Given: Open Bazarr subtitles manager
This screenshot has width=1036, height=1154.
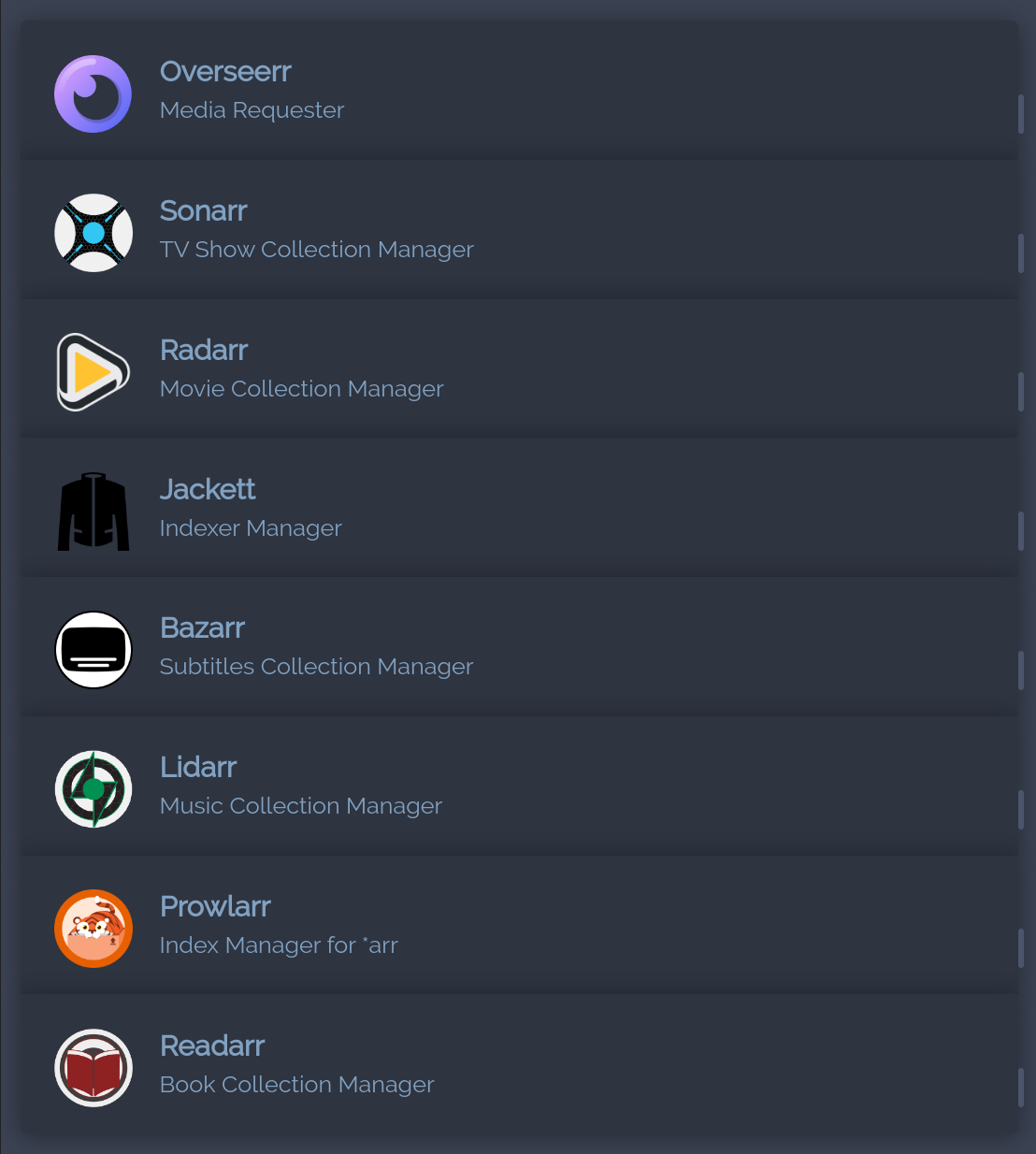Looking at the screenshot, I should pos(202,628).
